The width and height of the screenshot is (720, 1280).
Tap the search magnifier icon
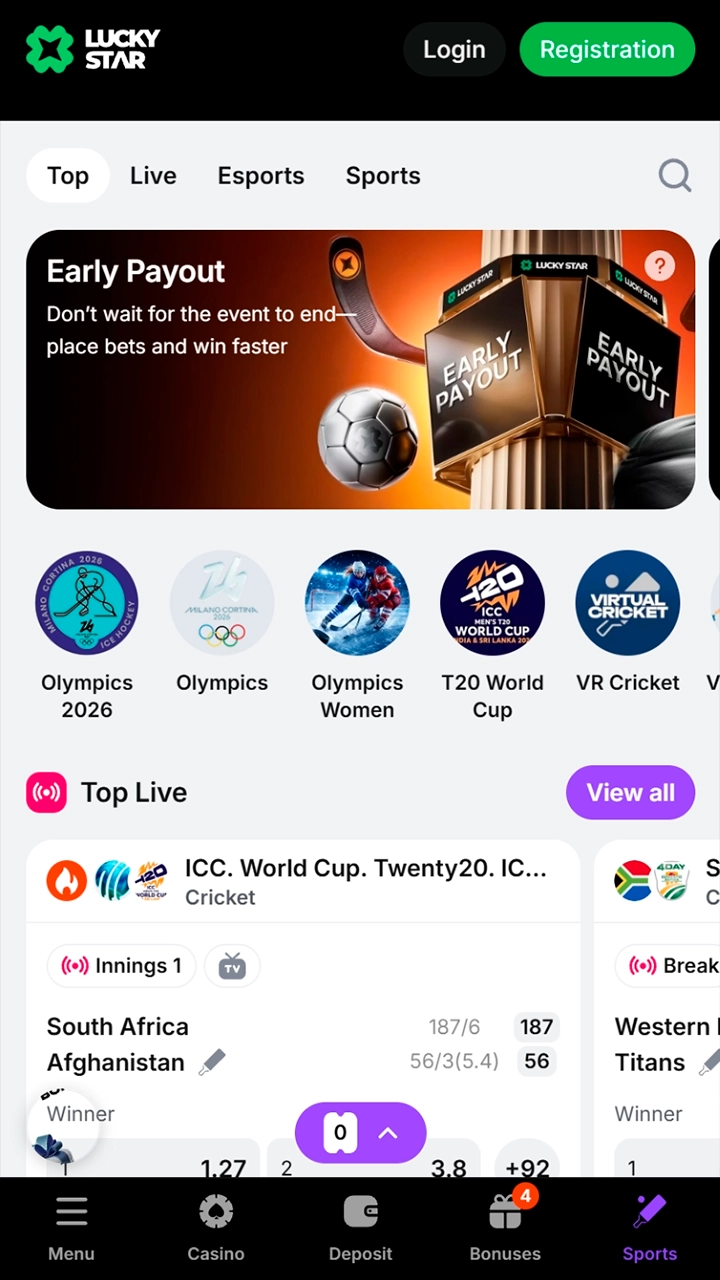point(674,175)
